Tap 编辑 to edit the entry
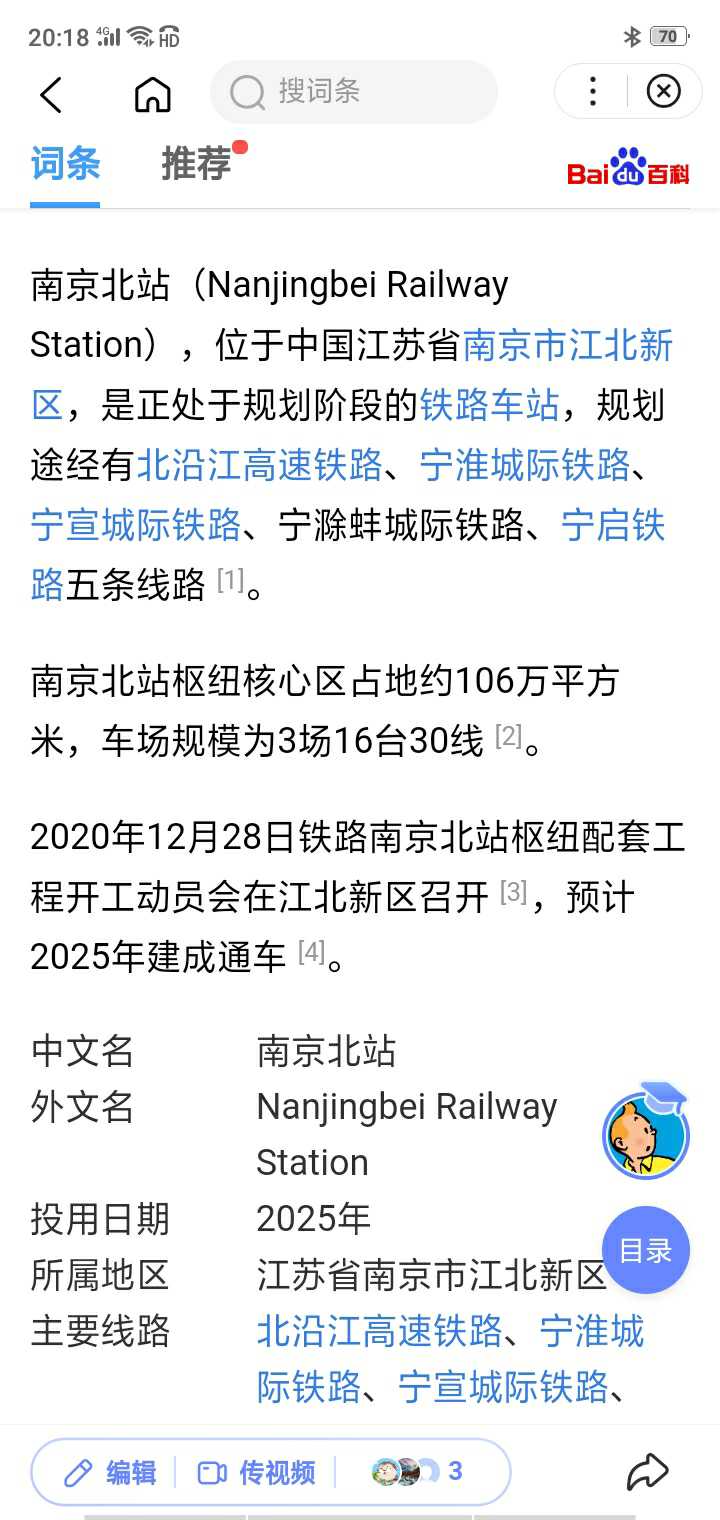This screenshot has height=1520, width=720. [110, 1472]
